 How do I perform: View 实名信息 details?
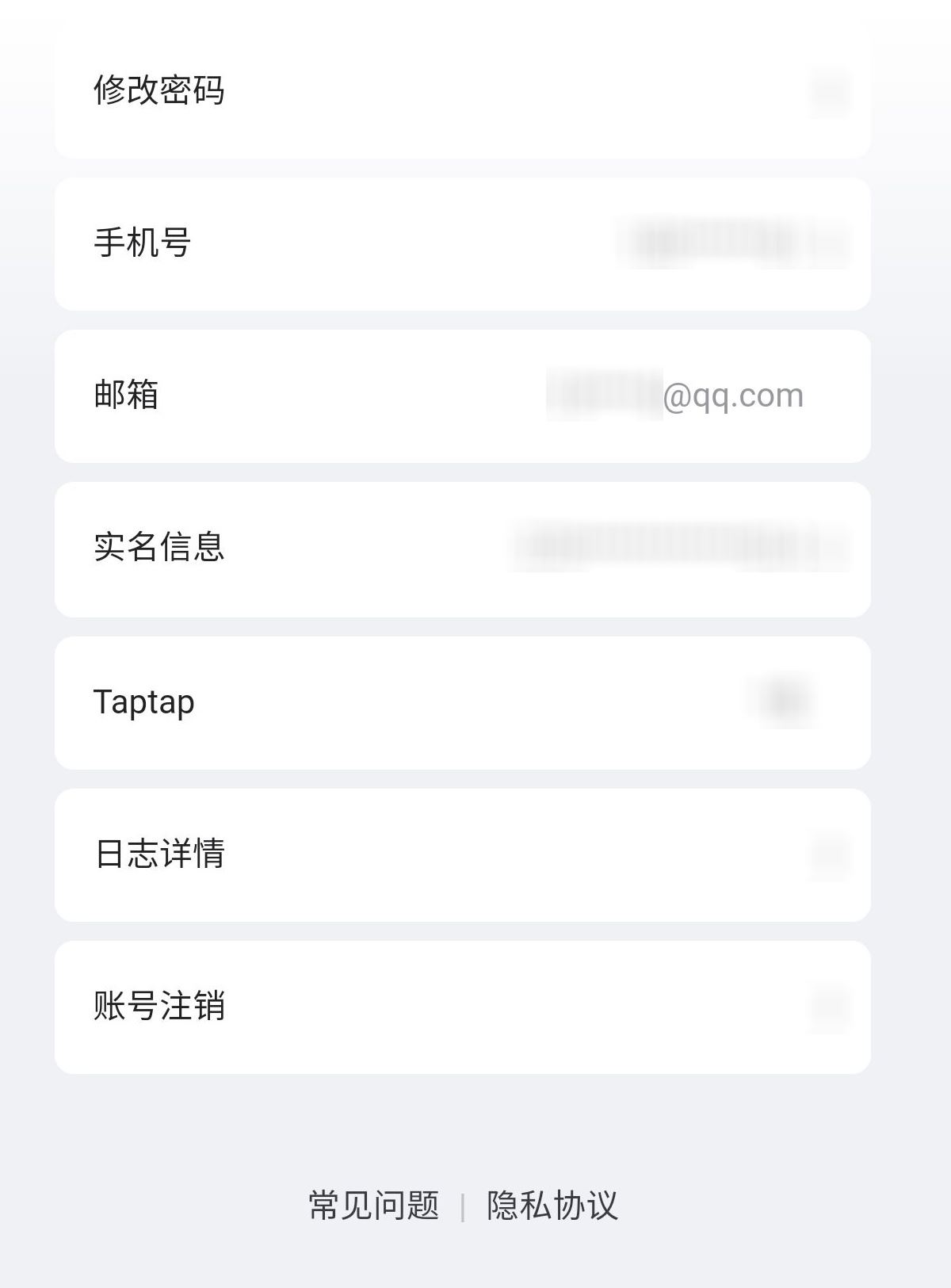pyautogui.click(x=462, y=548)
